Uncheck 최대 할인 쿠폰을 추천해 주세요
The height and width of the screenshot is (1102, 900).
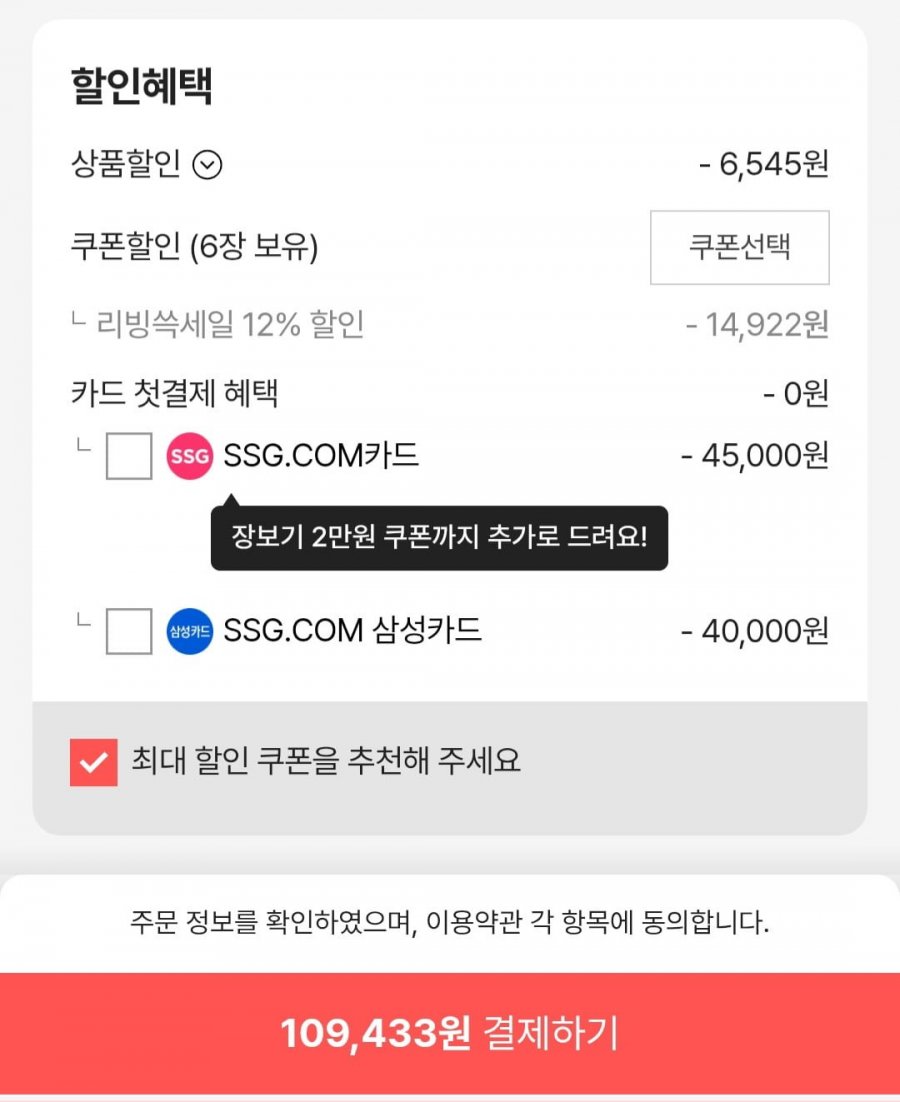94,762
